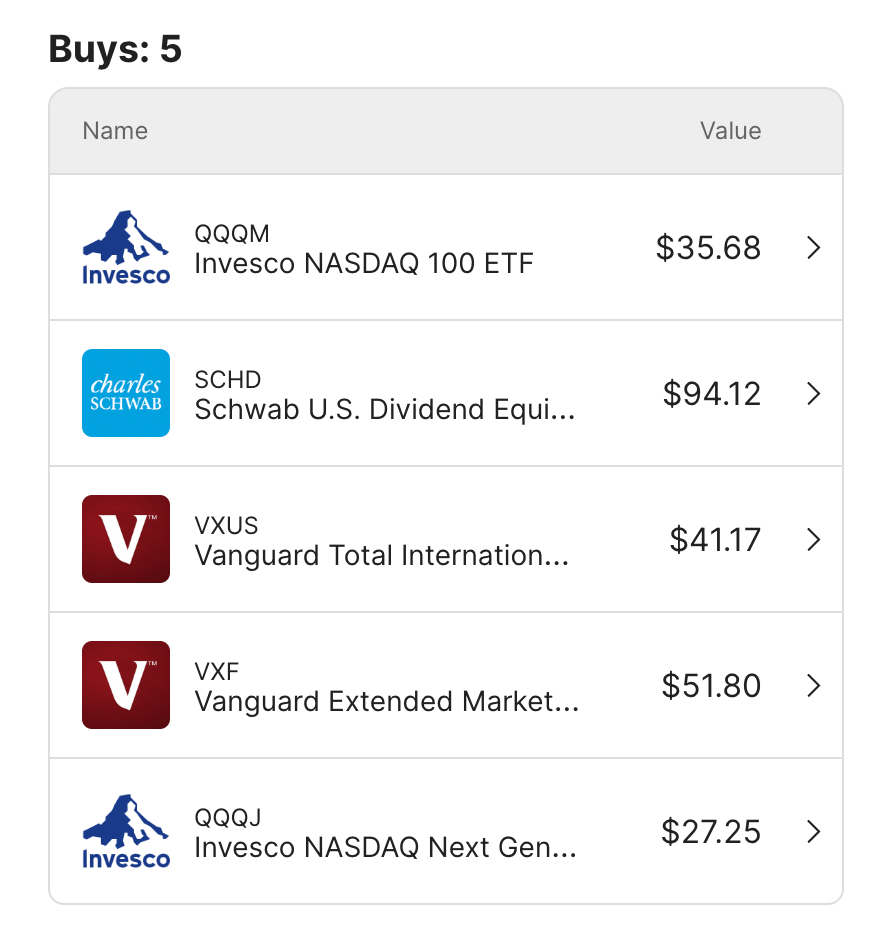Select the VXUS Vanguard Total International row
Image resolution: width=878 pixels, height=952 pixels.
(x=445, y=540)
